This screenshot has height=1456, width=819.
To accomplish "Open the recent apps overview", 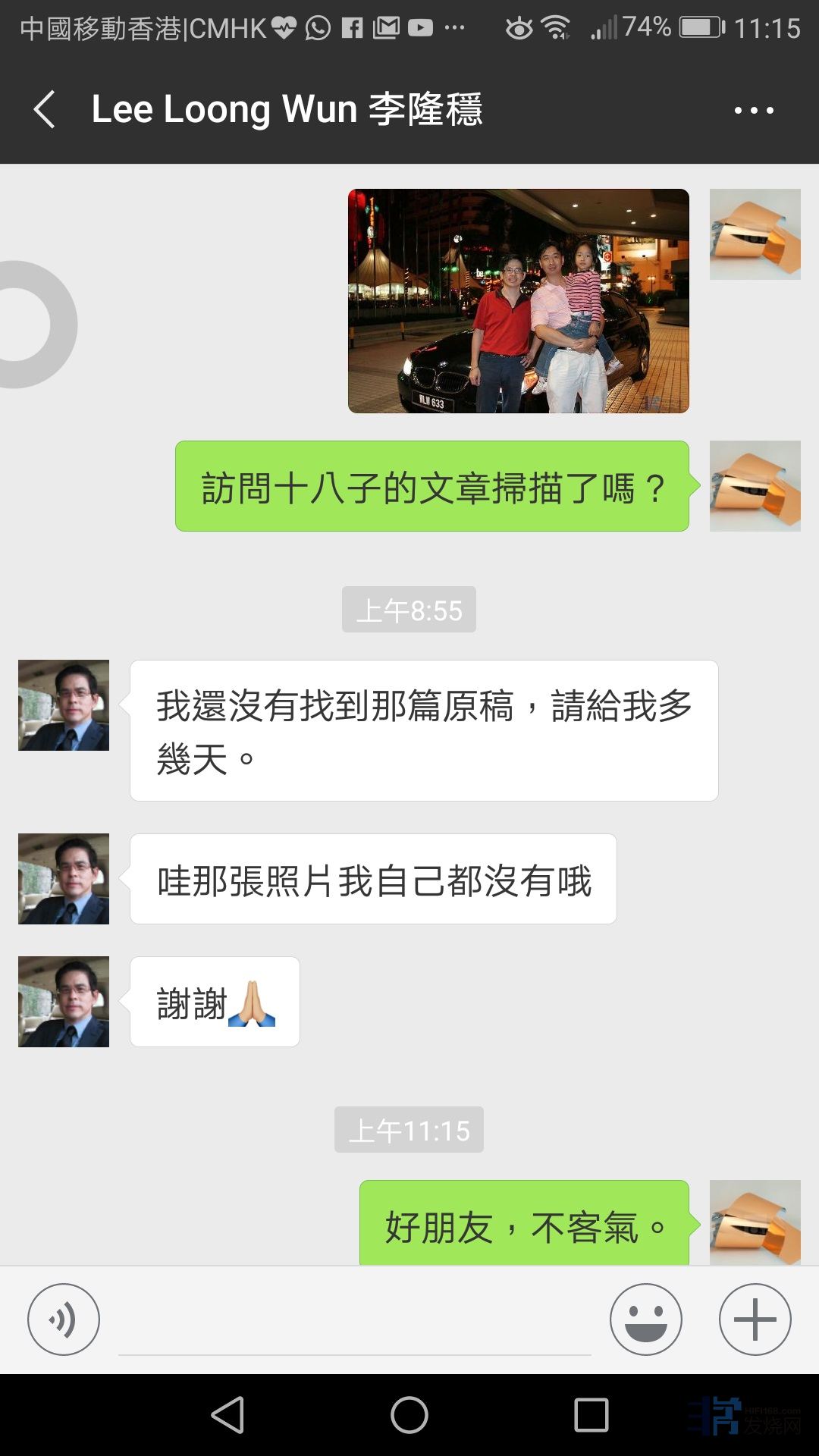I will [x=591, y=1415].
